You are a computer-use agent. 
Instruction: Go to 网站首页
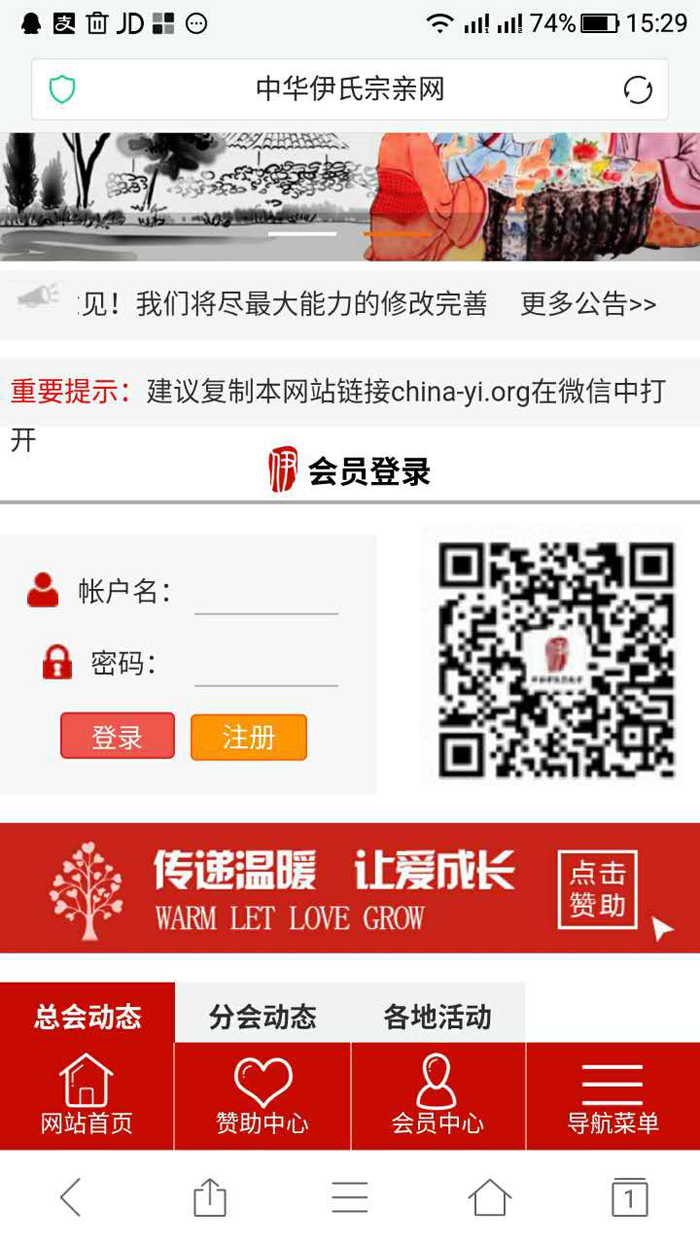pyautogui.click(x=87, y=1097)
